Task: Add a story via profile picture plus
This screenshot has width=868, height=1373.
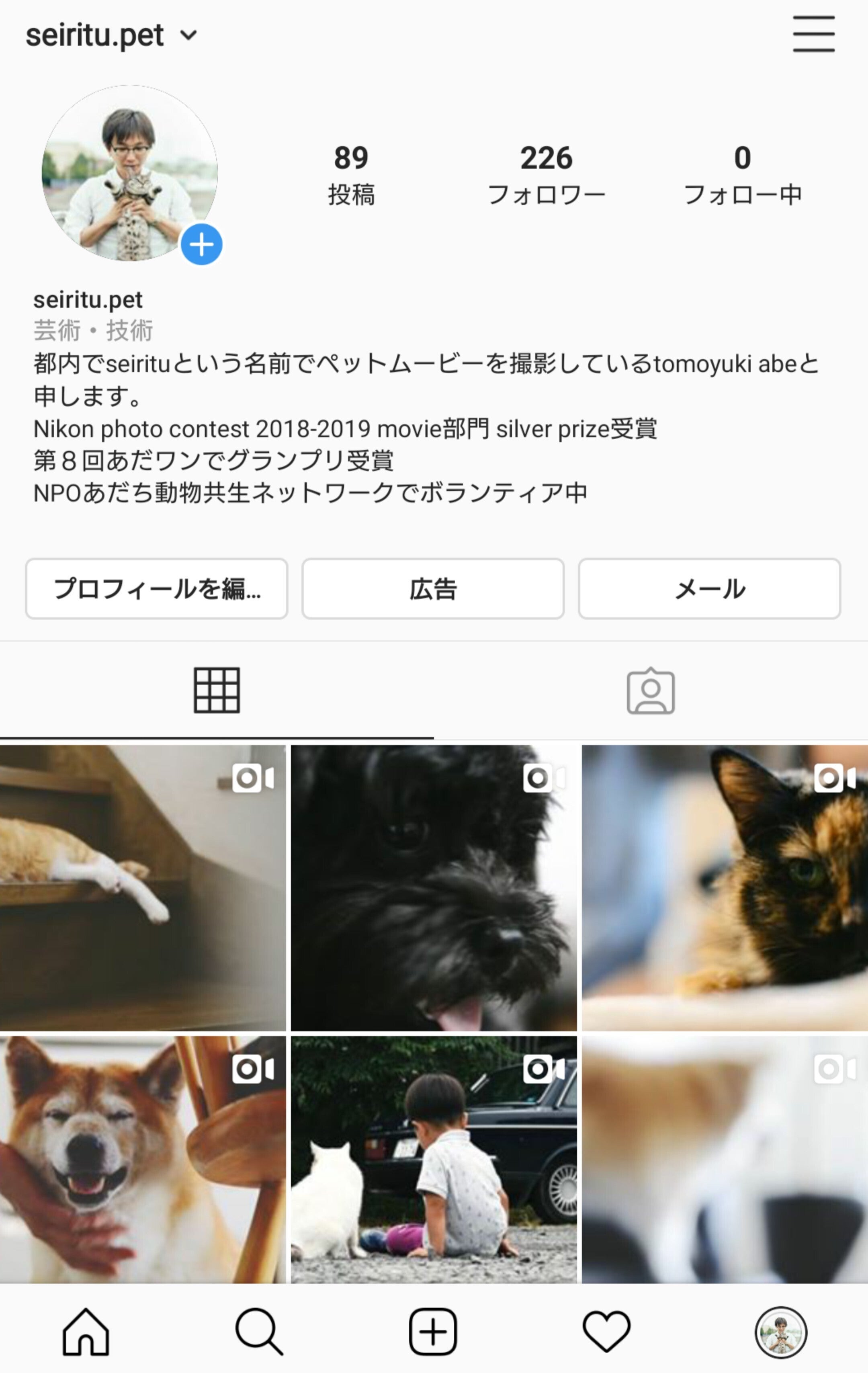Action: [201, 245]
